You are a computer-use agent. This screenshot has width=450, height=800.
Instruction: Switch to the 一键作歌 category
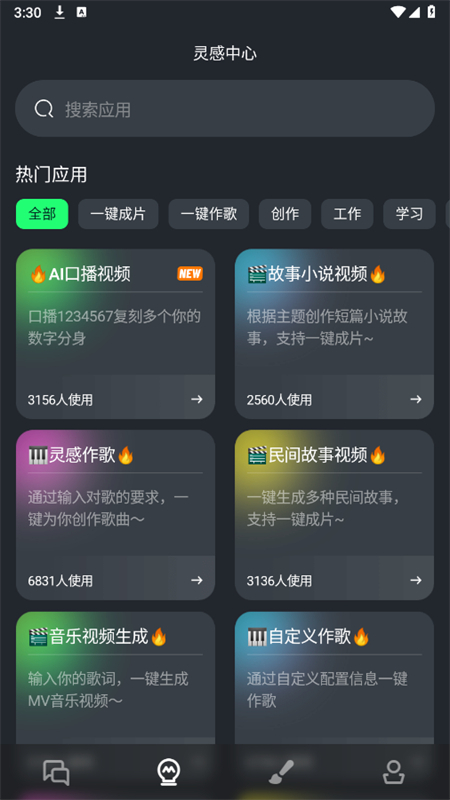(209, 214)
